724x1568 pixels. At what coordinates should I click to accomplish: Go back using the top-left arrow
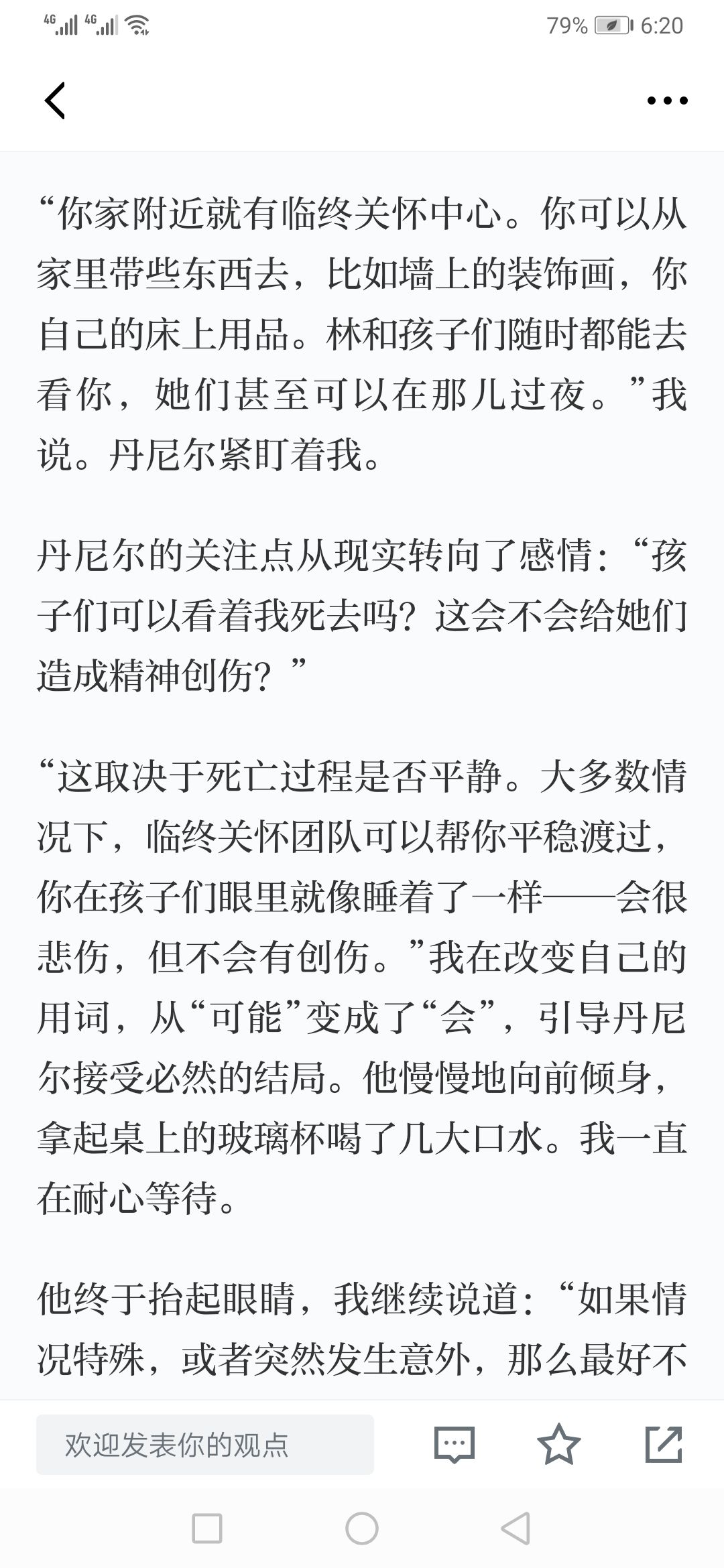pyautogui.click(x=55, y=101)
